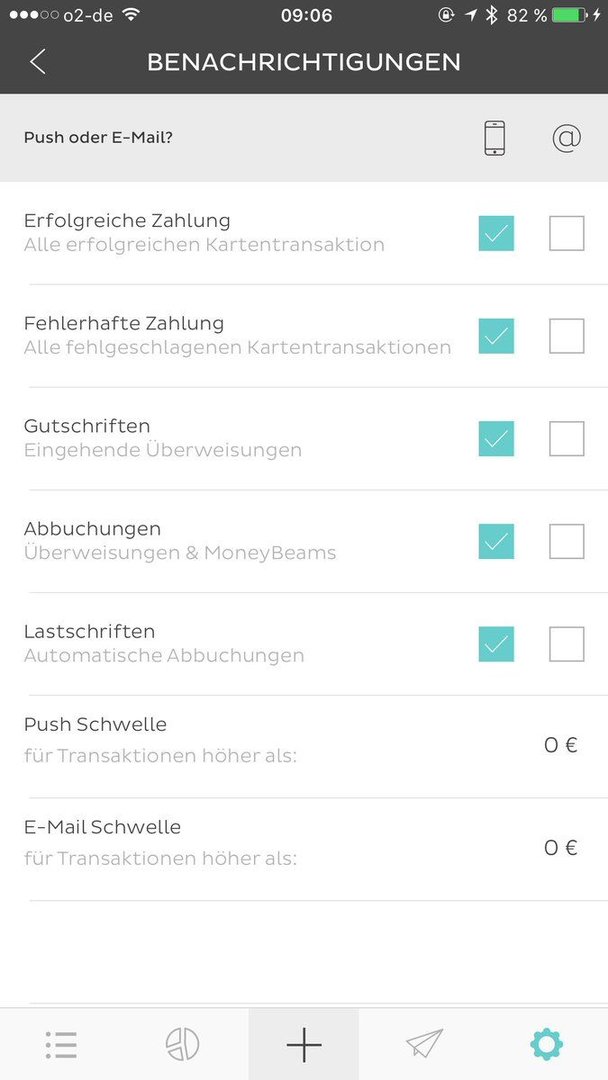Disable push for Lastschriften
608x1080 pixels.
(495, 644)
